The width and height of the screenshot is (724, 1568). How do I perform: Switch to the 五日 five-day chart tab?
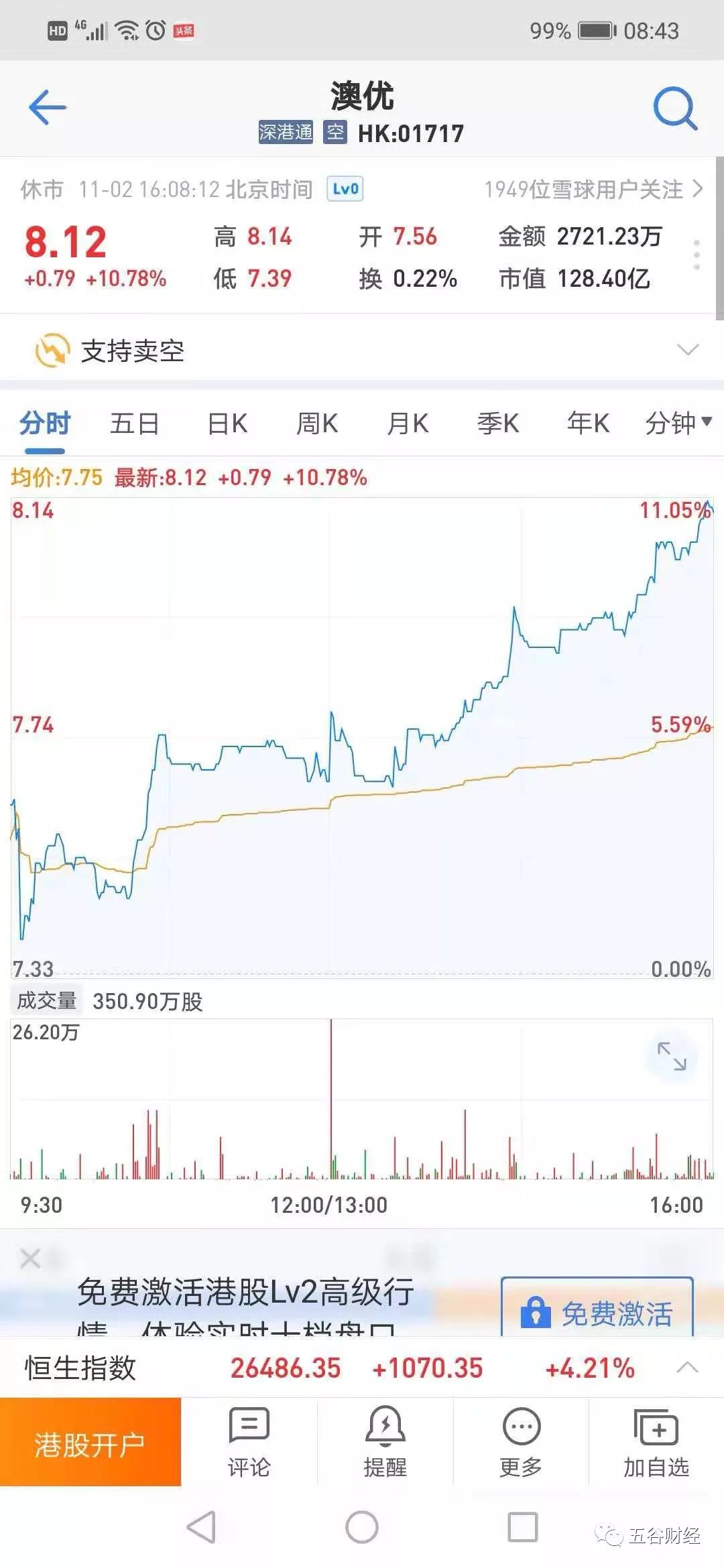coord(135,423)
